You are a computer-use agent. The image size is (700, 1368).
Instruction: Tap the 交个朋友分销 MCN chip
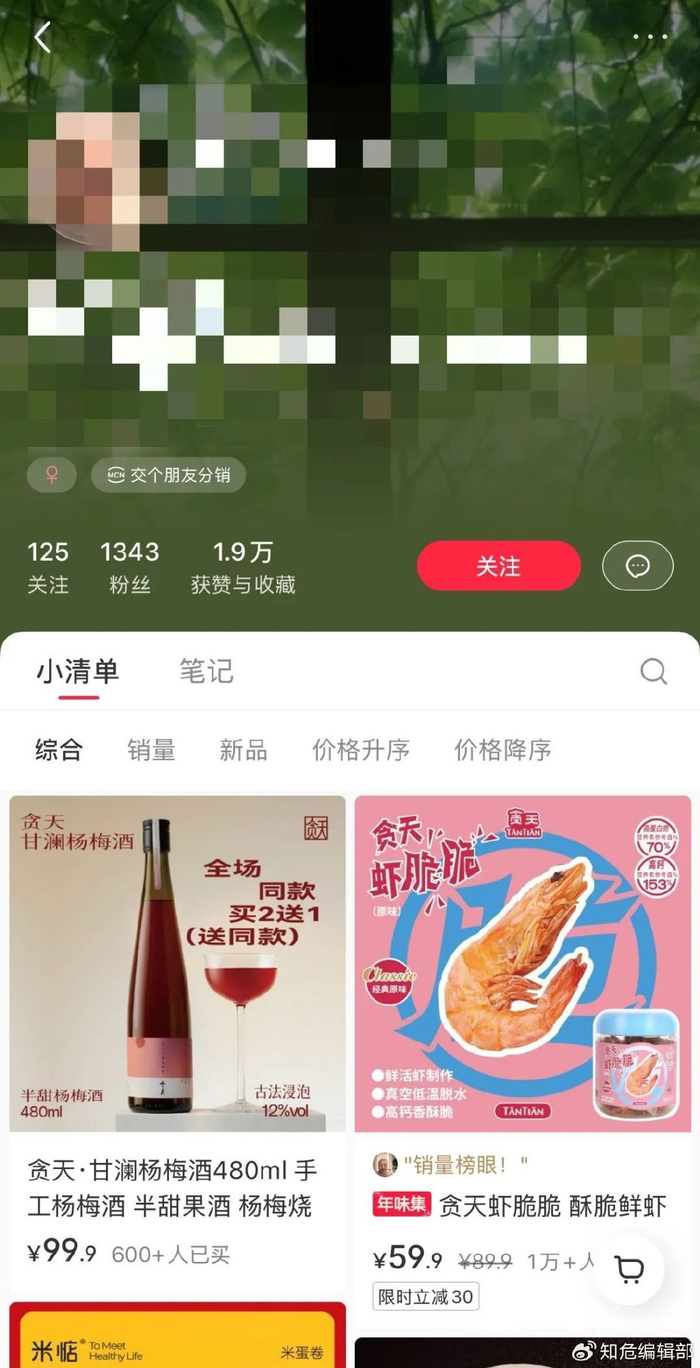pos(168,475)
